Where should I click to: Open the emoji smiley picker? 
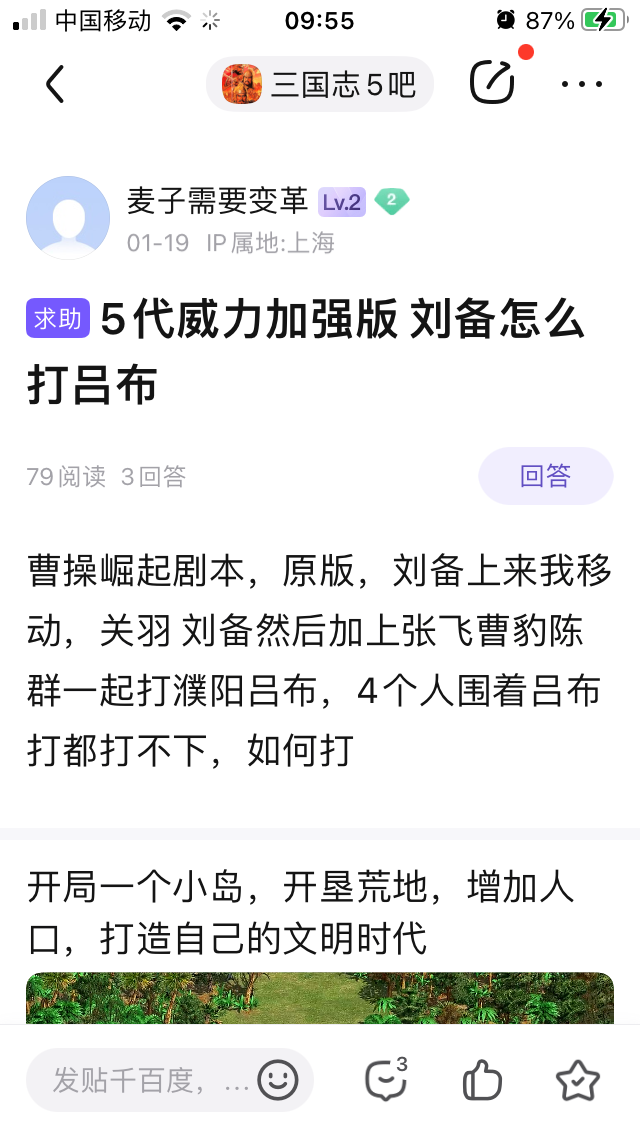tap(278, 1080)
